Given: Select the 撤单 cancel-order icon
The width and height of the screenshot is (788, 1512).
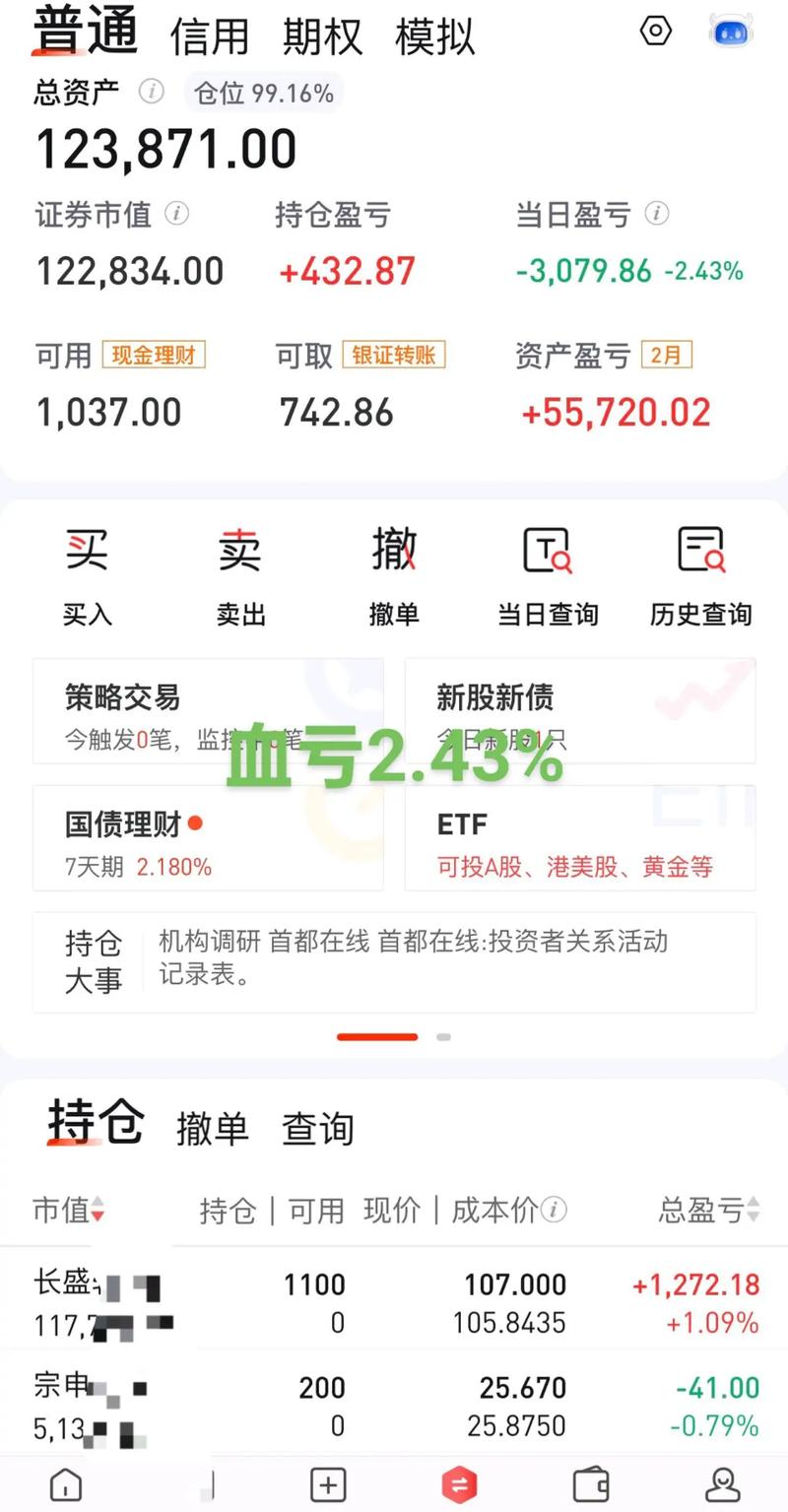Looking at the screenshot, I should (x=393, y=549).
